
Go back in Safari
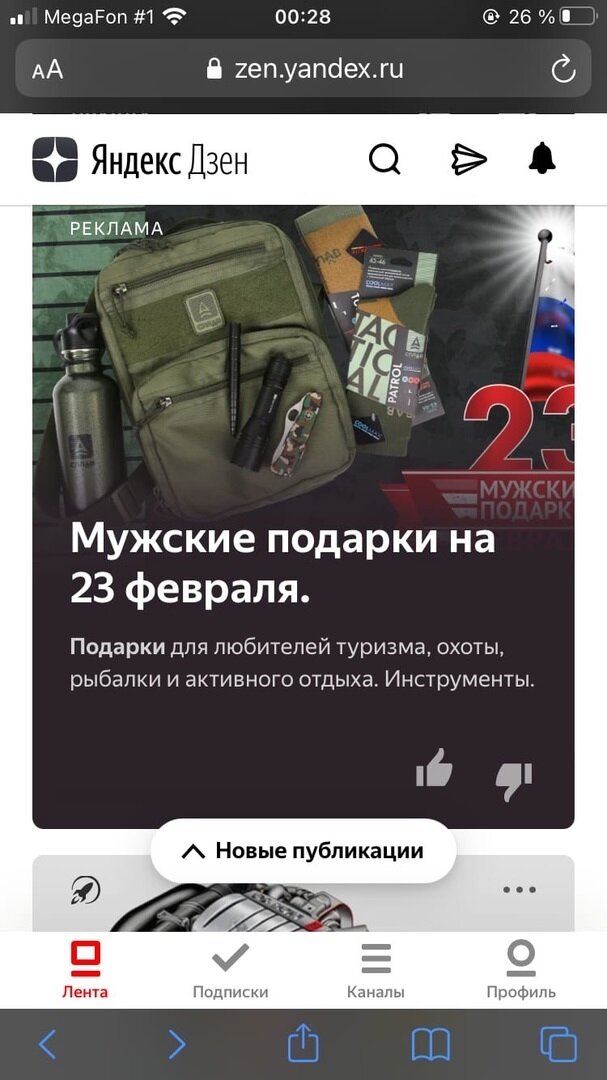(47, 1044)
